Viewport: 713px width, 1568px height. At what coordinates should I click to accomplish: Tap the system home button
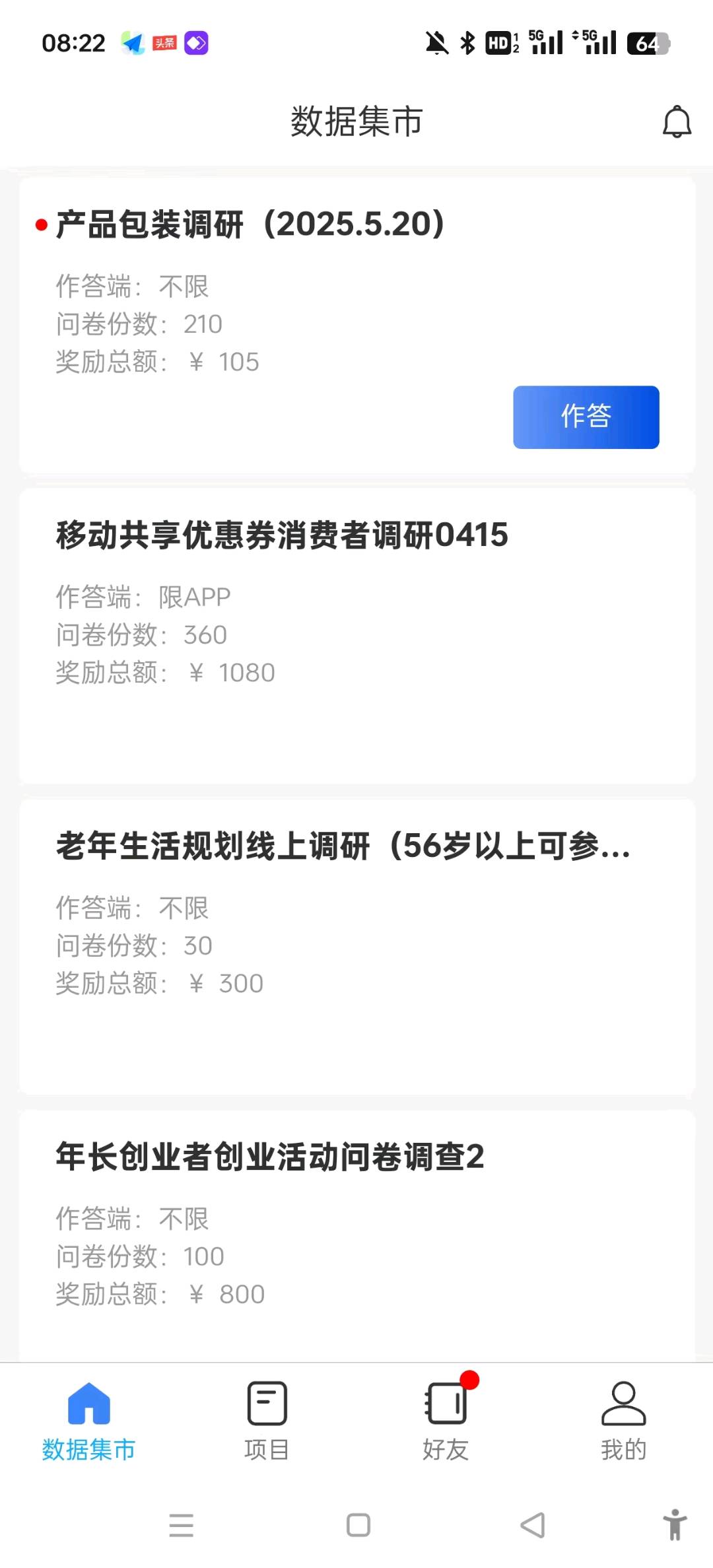(x=358, y=1525)
